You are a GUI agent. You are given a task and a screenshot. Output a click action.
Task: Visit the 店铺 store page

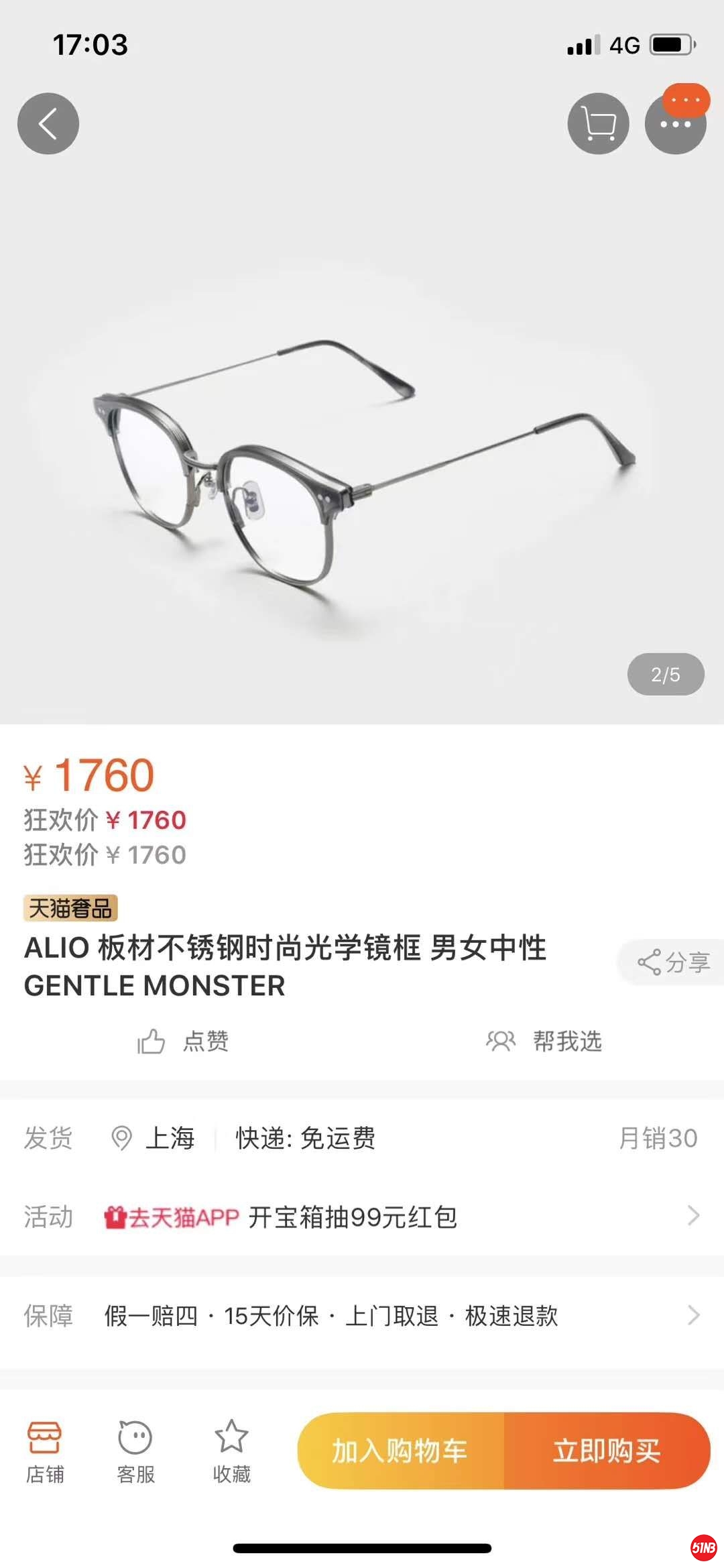pos(45,1451)
